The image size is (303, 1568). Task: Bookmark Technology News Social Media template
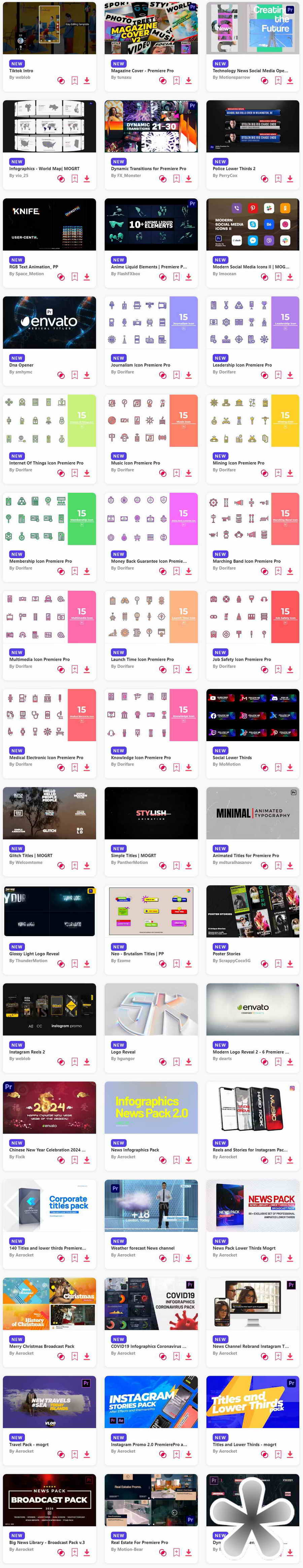point(278,80)
